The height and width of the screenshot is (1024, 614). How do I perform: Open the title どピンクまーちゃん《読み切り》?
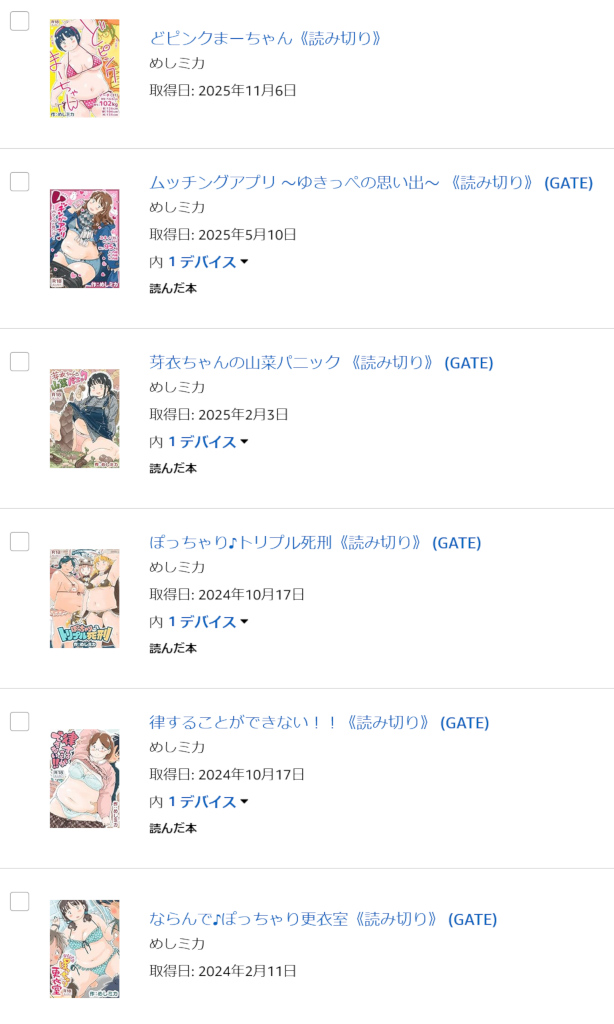click(x=266, y=38)
